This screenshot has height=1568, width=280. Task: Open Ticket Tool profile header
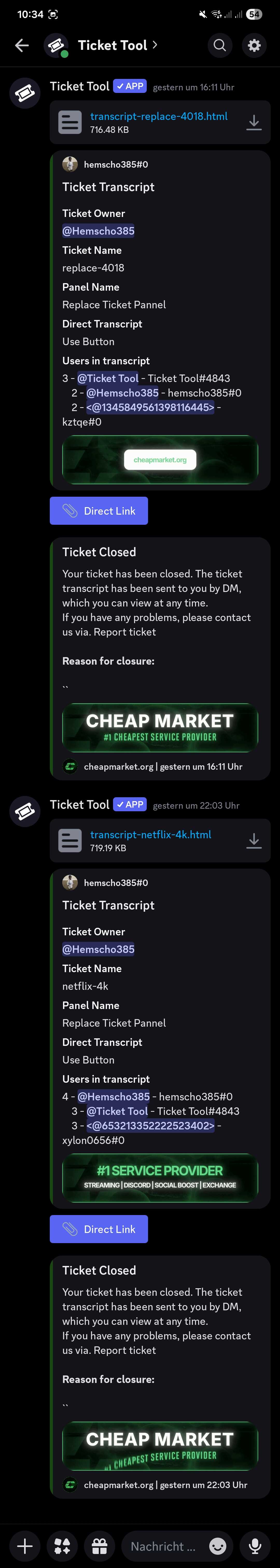(x=113, y=45)
